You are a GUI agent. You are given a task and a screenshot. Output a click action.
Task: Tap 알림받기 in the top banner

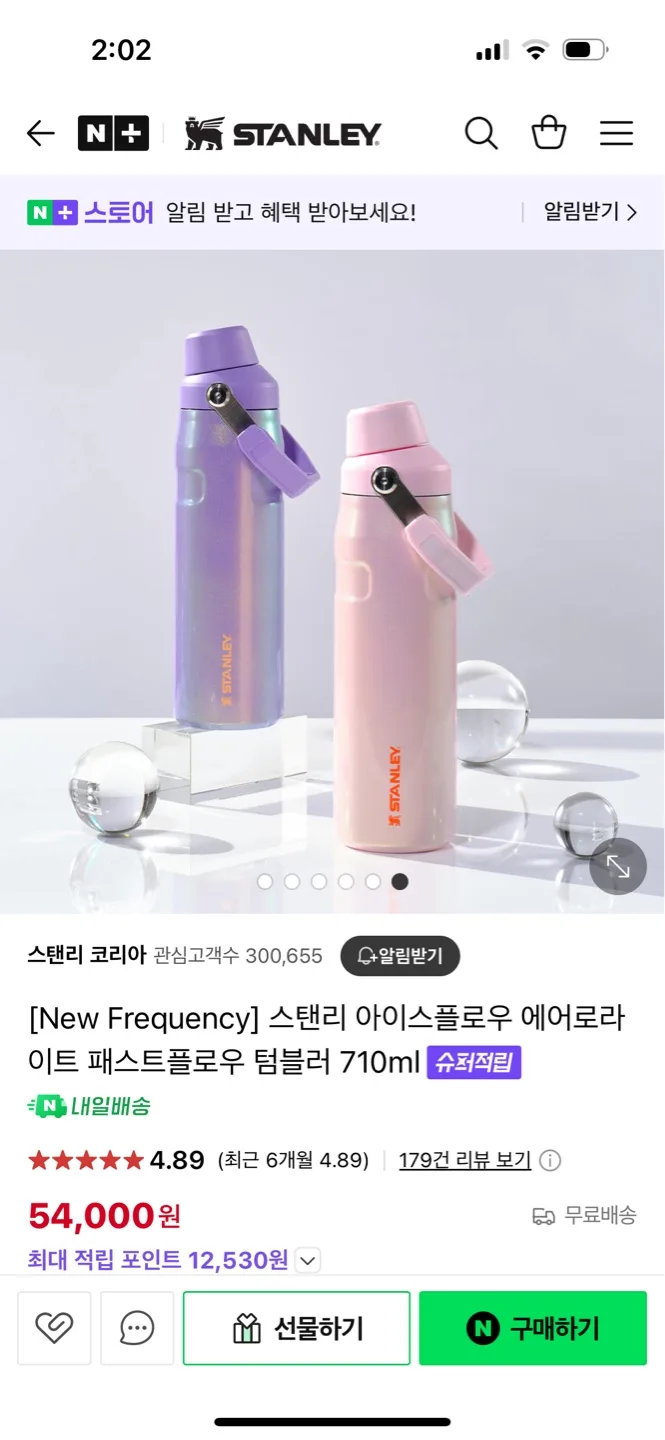589,212
